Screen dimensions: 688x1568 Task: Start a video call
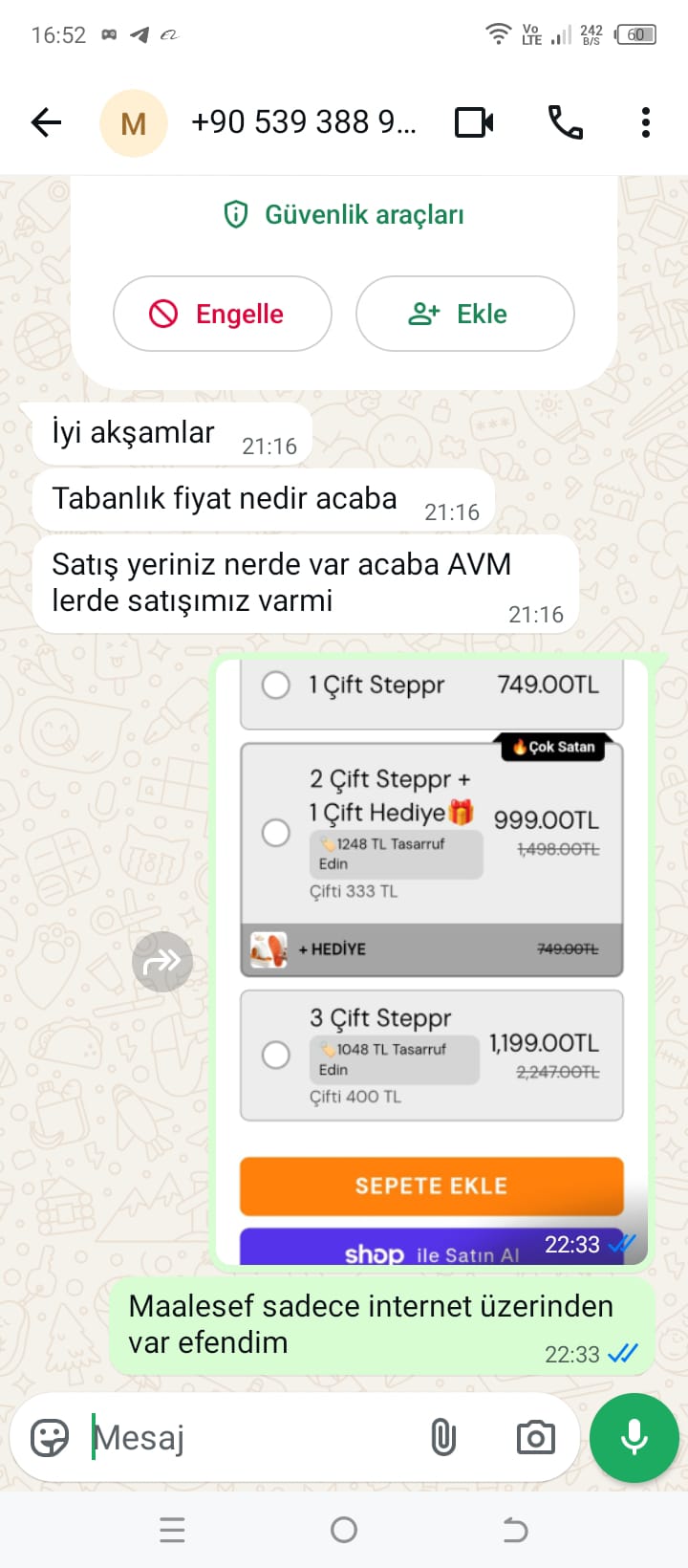(474, 122)
